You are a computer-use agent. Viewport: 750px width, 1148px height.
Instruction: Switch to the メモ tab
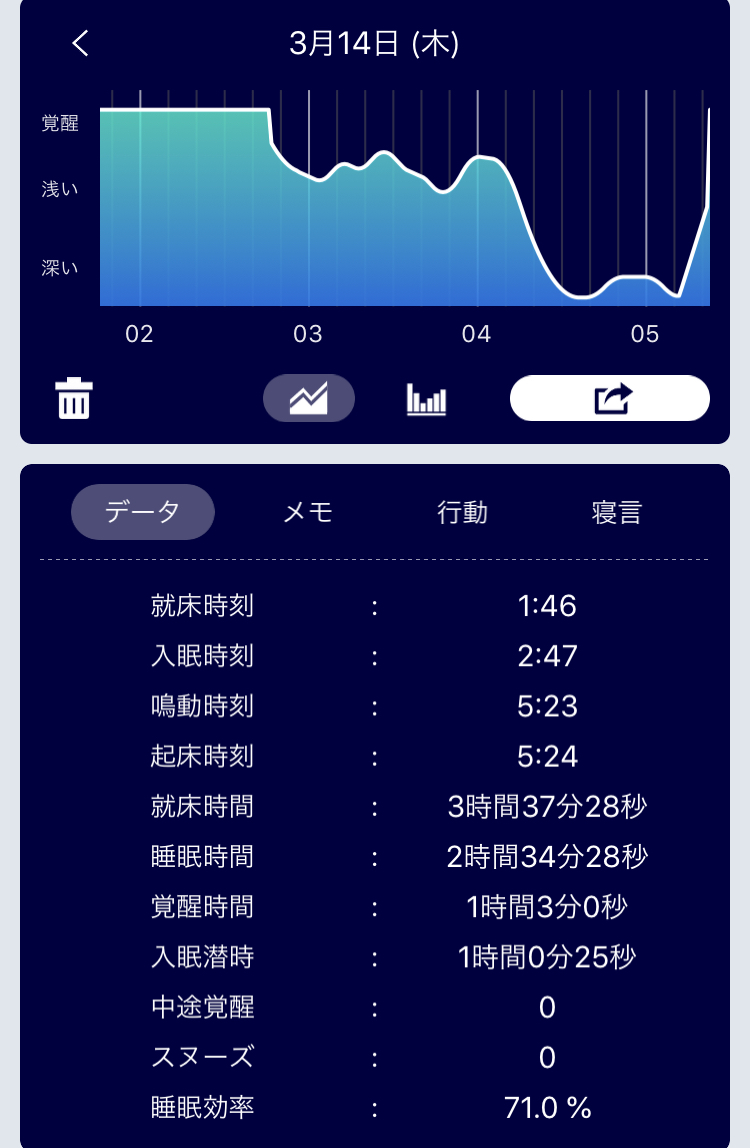[x=308, y=512]
